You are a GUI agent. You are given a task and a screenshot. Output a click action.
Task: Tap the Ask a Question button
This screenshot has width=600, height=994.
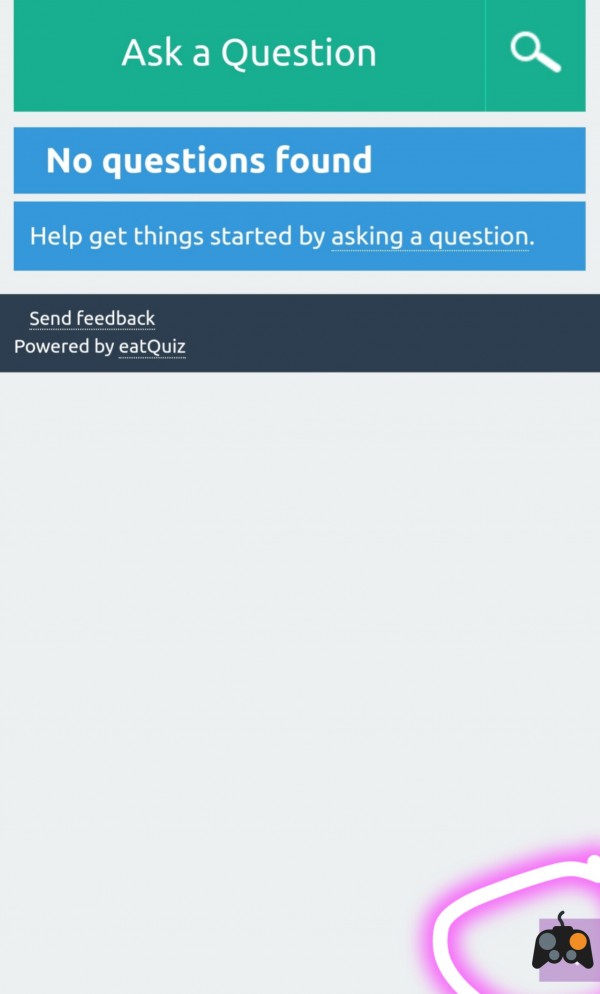[x=249, y=54]
